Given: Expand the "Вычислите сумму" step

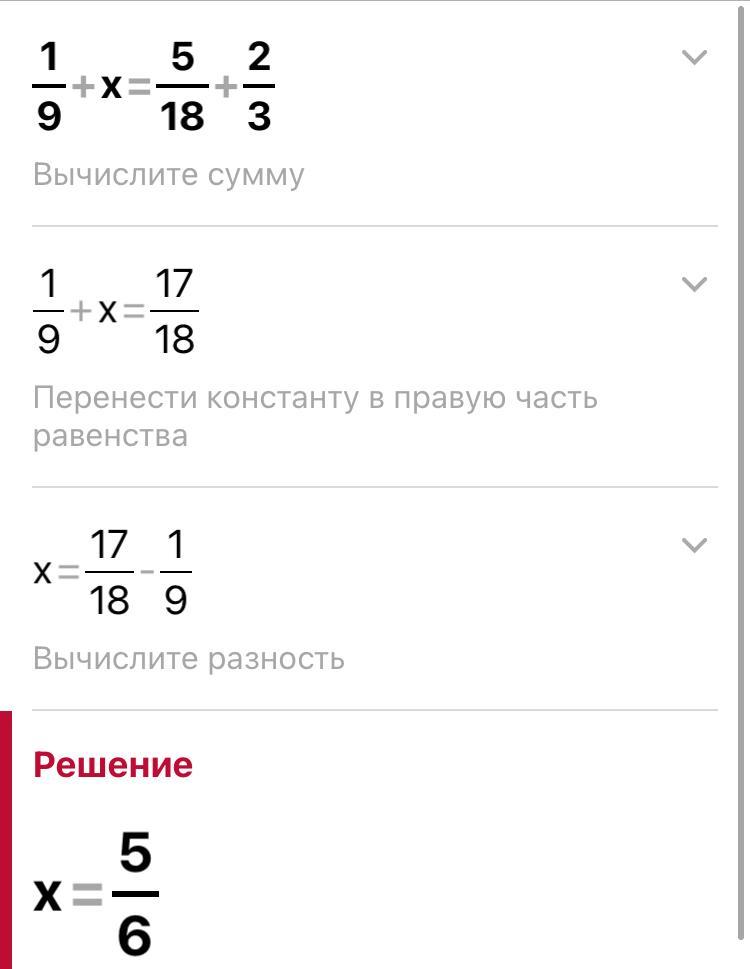Looking at the screenshot, I should 694,58.
